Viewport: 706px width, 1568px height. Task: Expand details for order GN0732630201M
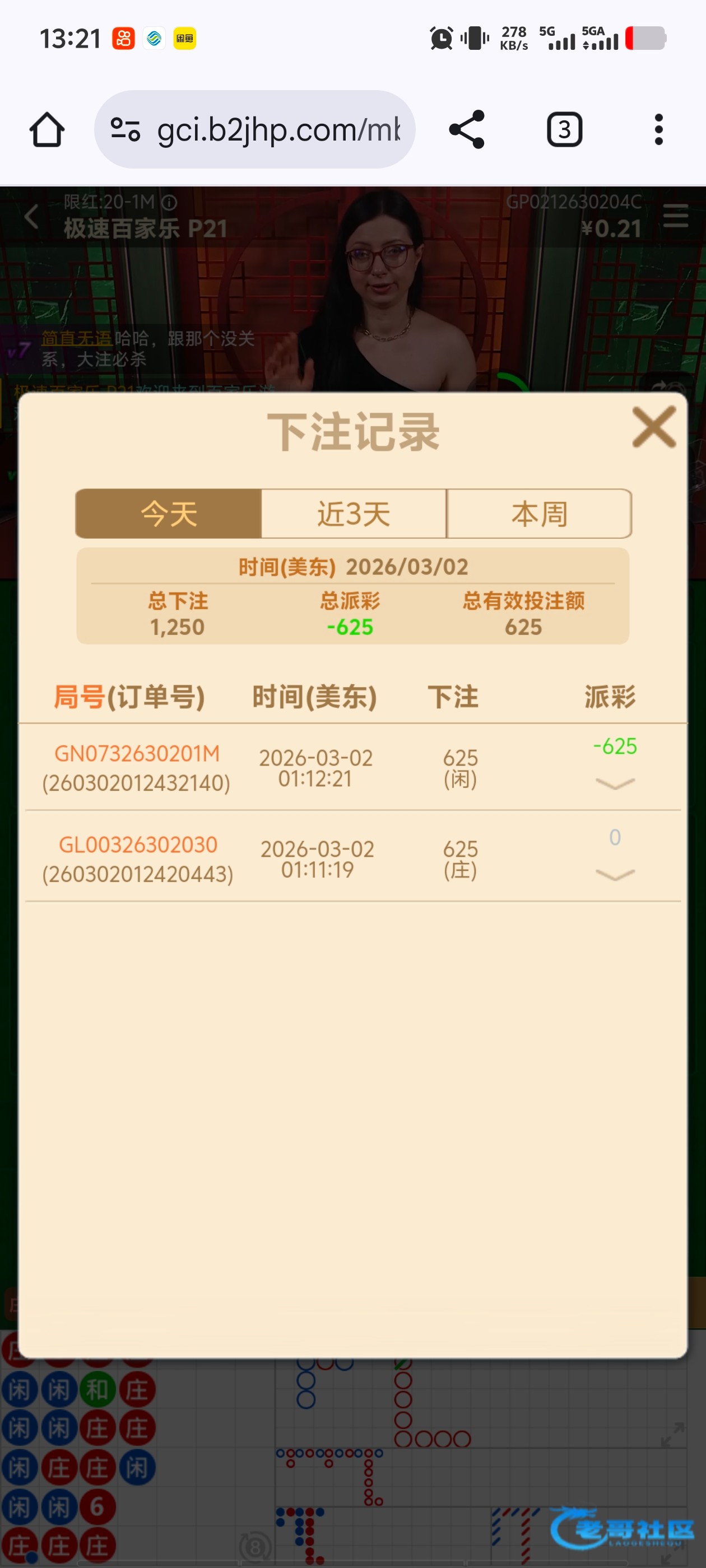pos(615,783)
